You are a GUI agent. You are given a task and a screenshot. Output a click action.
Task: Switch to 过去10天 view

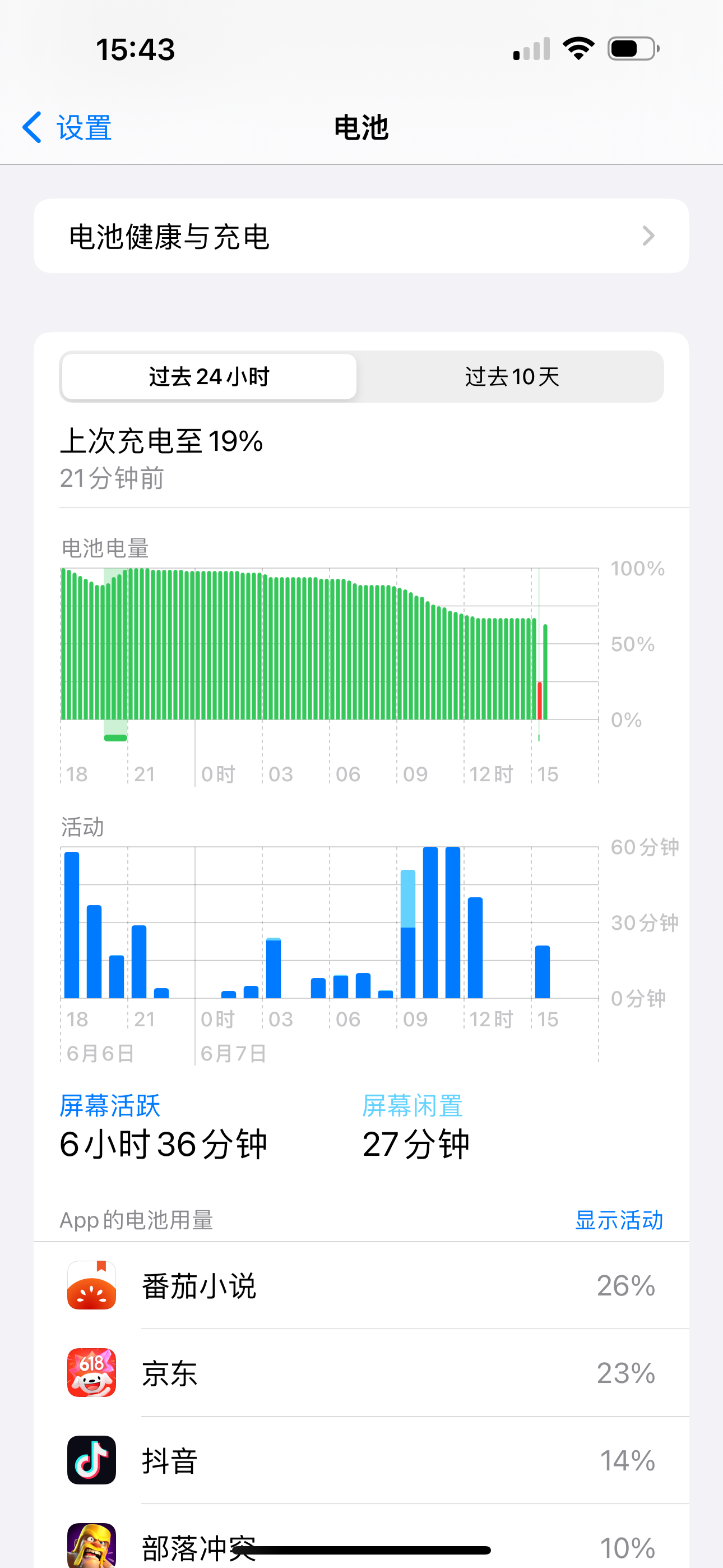click(511, 377)
